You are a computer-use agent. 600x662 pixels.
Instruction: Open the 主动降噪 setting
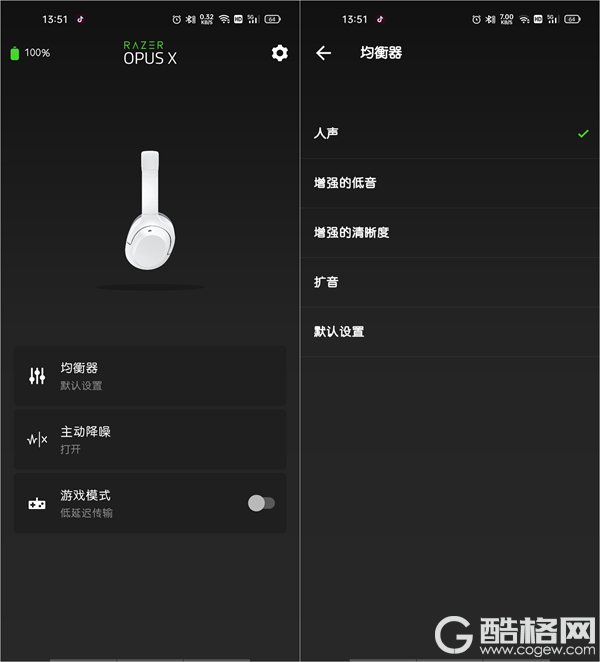tap(150, 439)
